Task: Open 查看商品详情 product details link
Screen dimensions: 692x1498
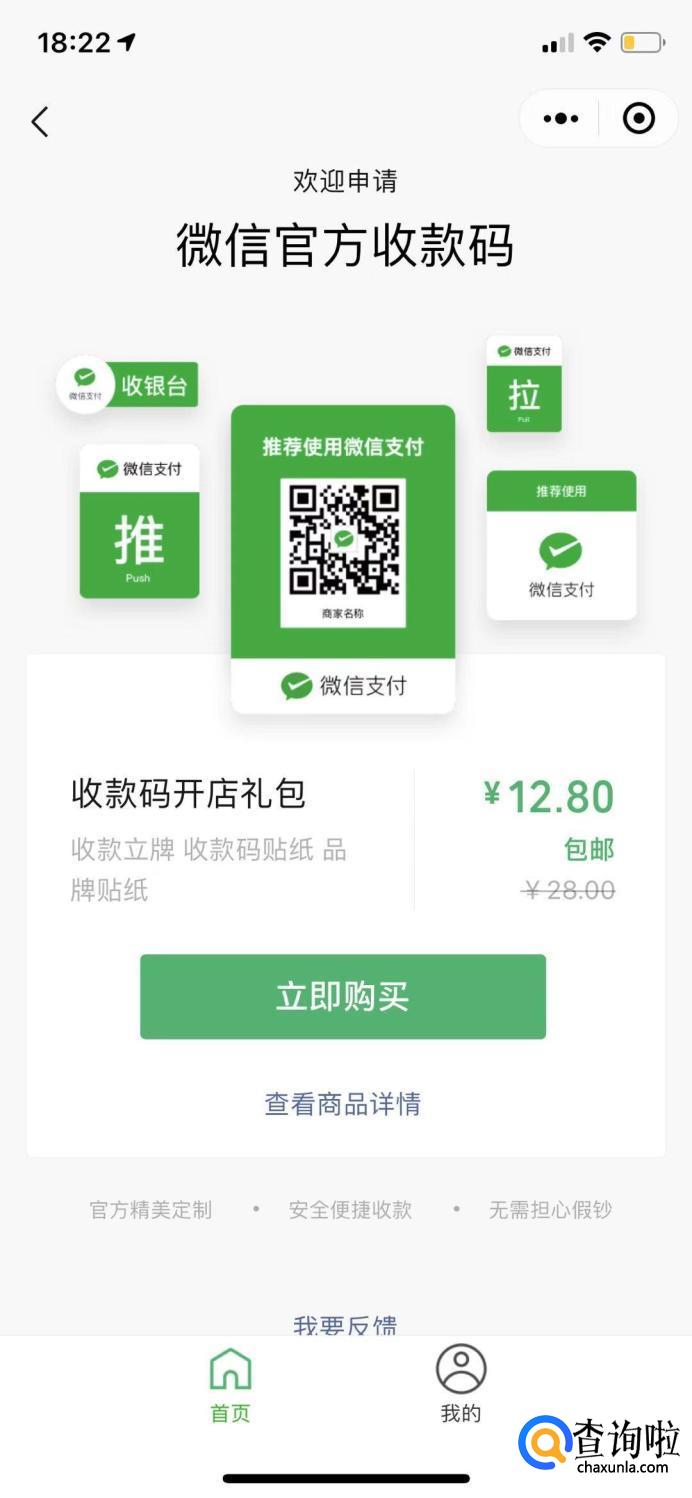Action: [343, 1104]
